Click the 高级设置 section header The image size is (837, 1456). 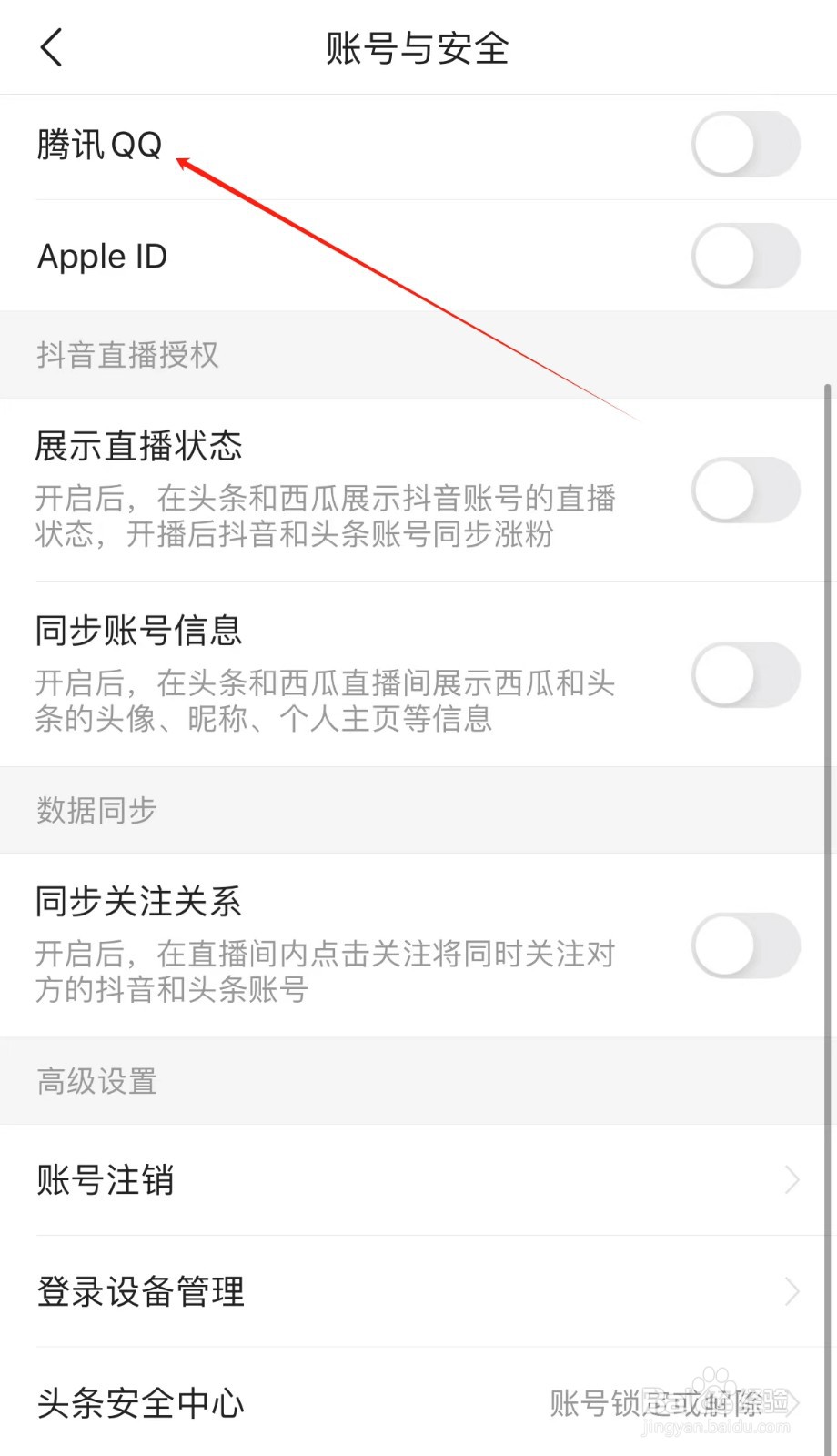click(x=96, y=1080)
